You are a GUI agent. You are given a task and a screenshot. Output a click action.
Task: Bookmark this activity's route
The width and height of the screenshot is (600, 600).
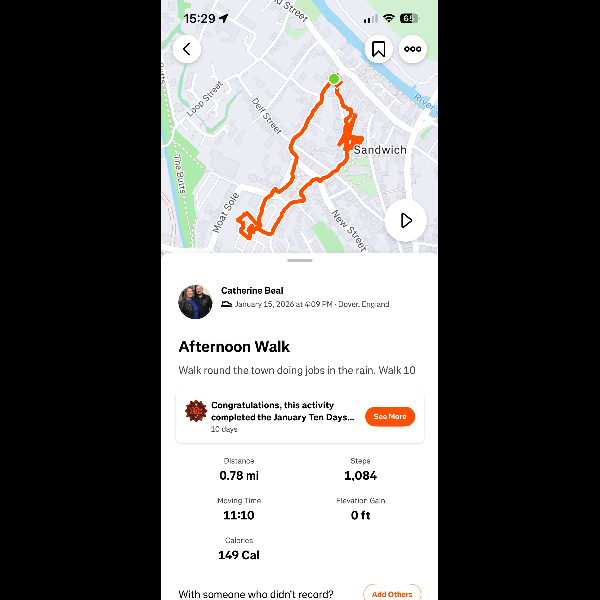point(378,49)
